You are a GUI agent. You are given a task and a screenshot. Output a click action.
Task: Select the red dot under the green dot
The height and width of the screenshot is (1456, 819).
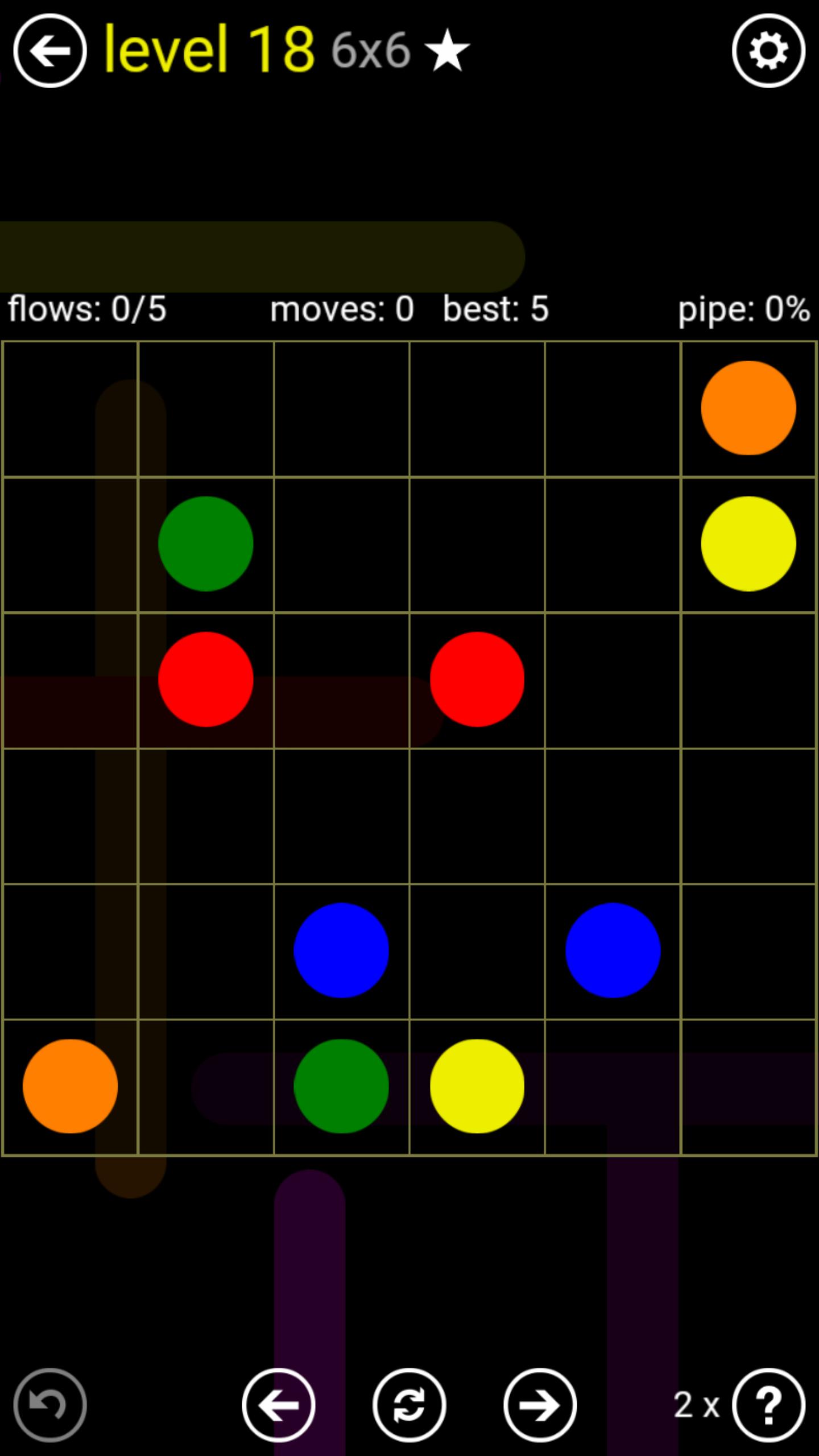pos(205,679)
